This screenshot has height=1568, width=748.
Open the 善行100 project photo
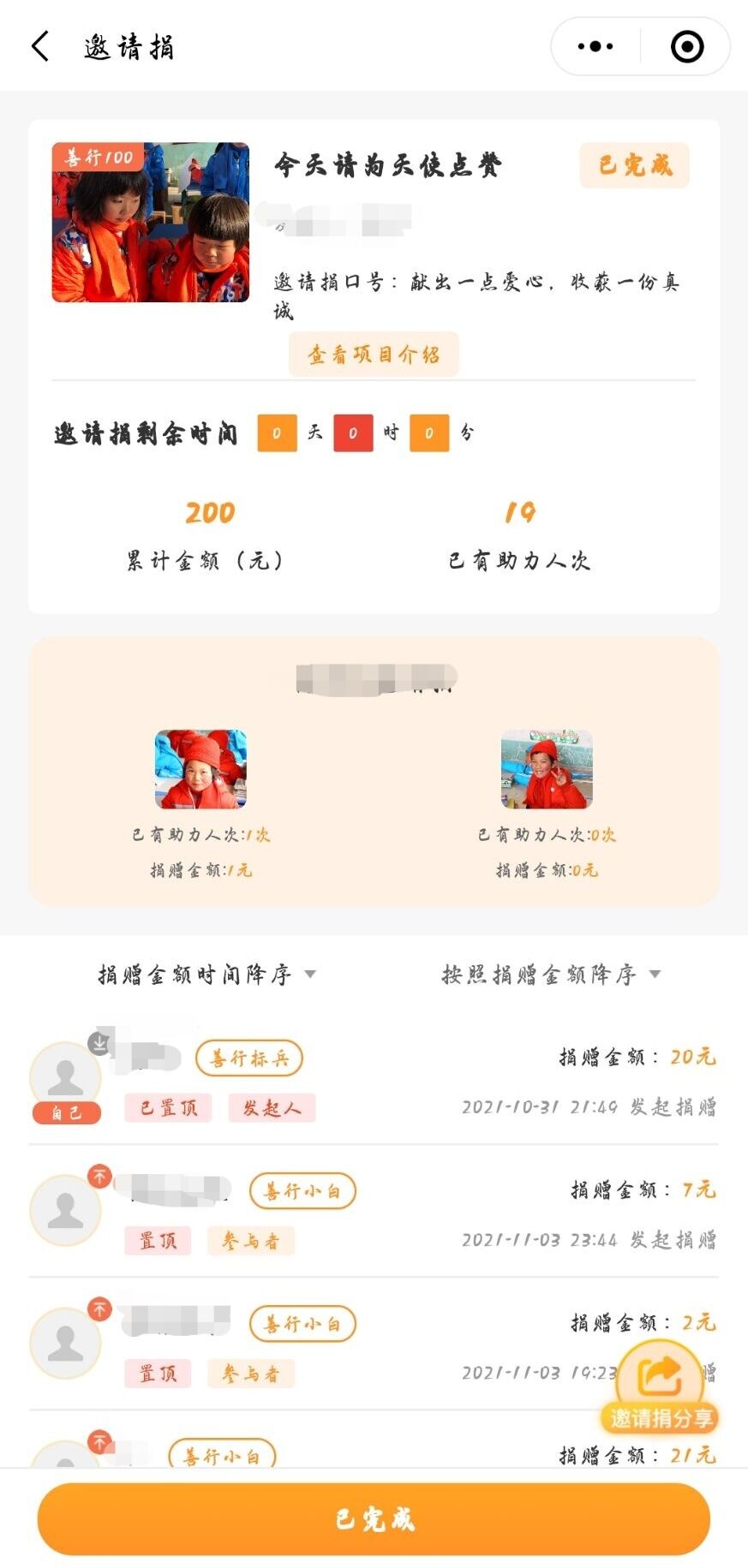coord(151,223)
